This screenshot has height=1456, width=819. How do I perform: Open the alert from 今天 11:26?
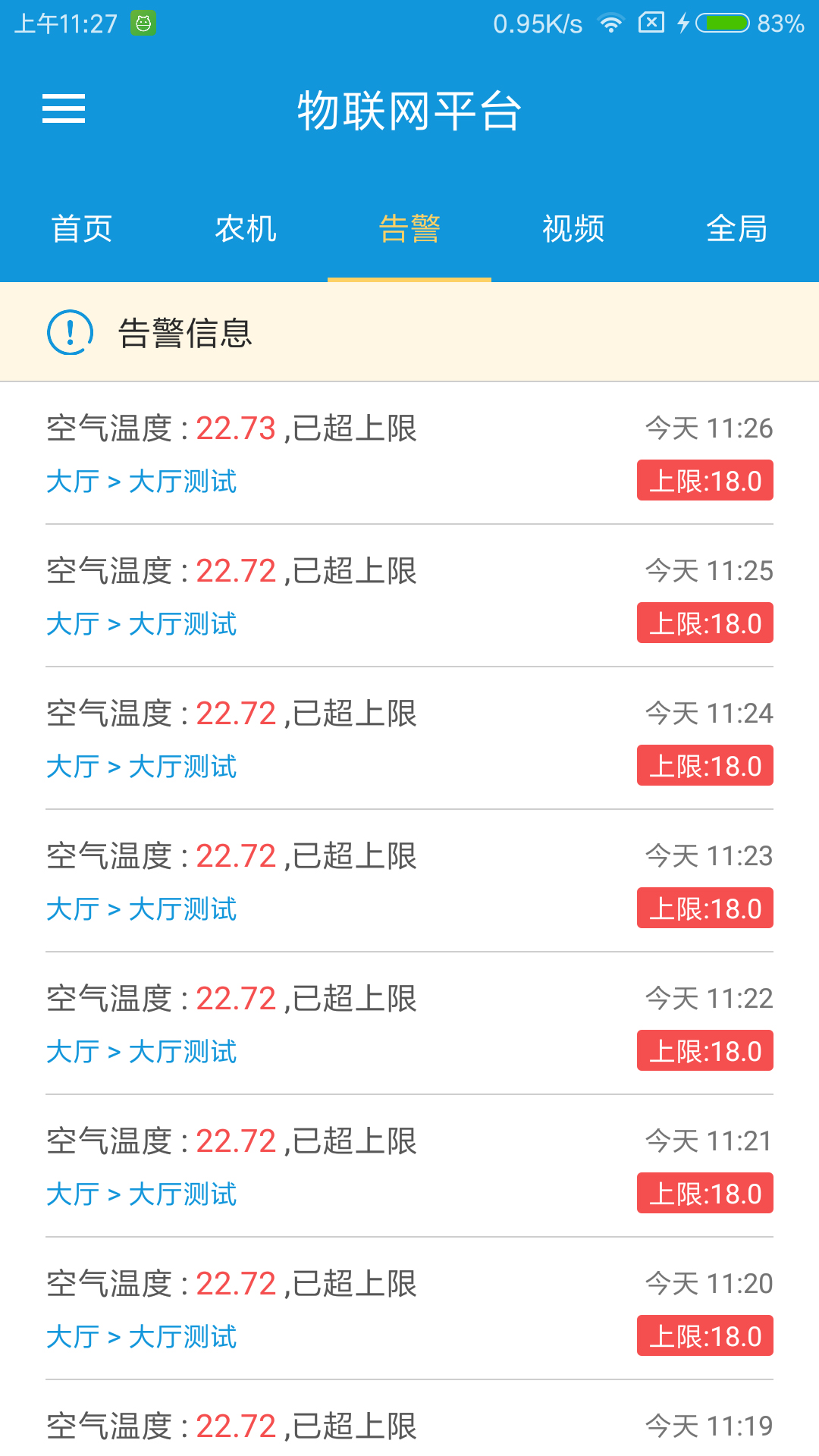point(409,453)
